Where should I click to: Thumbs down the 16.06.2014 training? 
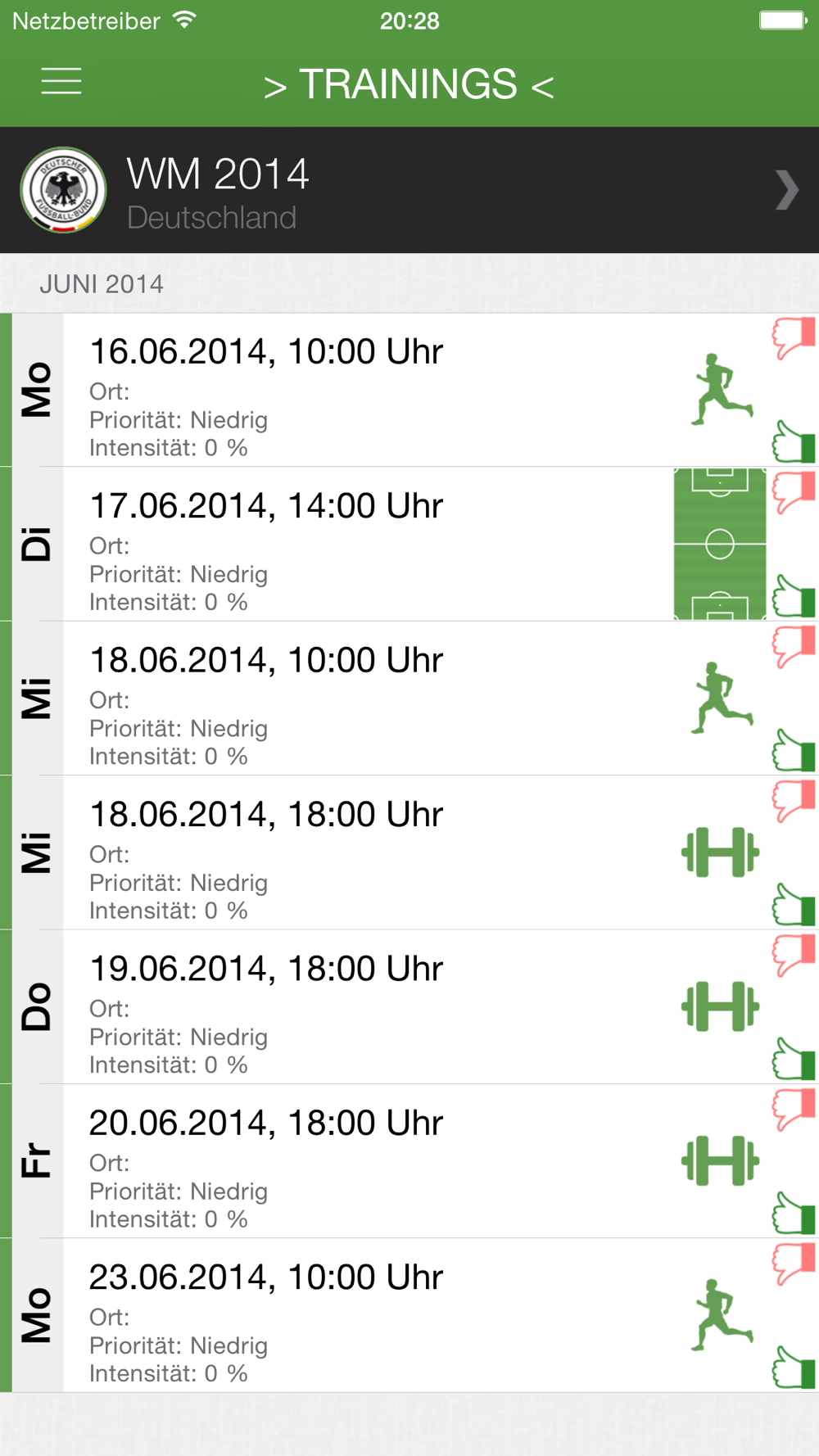coord(794,337)
